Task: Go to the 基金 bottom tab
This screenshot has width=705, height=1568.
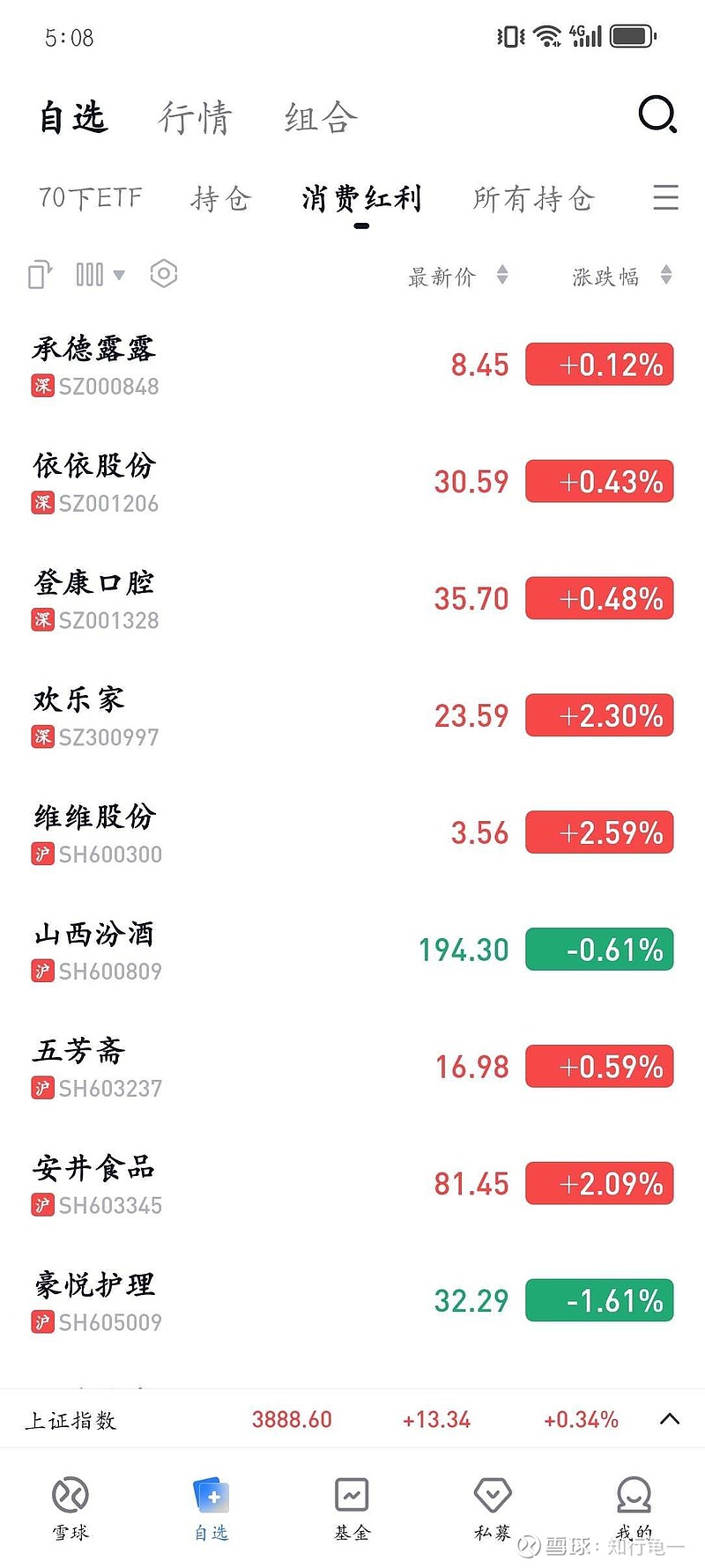Action: (x=352, y=1508)
